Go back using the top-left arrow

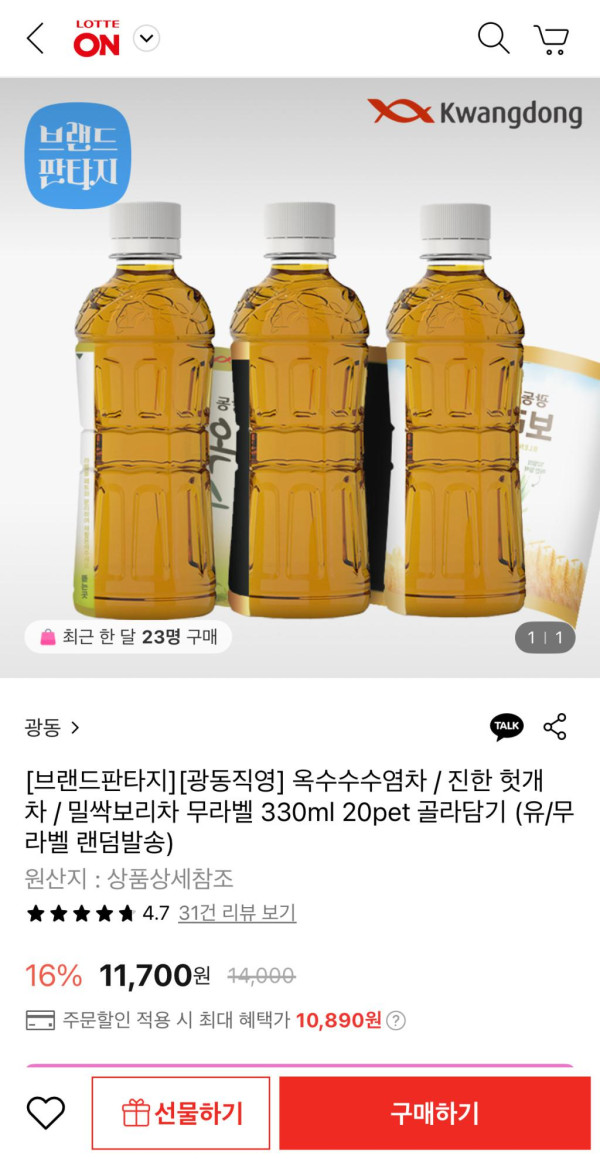coord(35,39)
